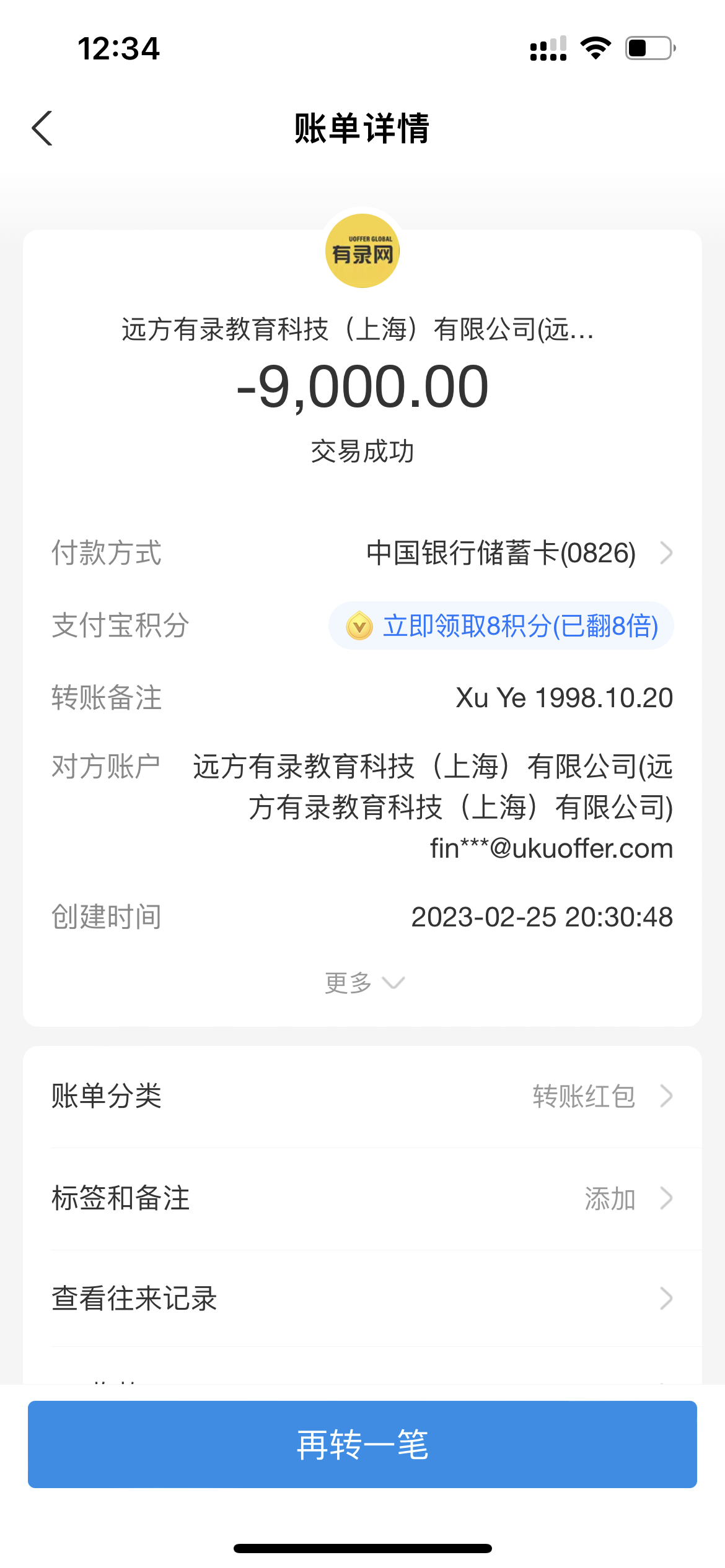Screen dimensions: 725x1568
Task: Open 查看往来记录 transaction history
Action: [362, 1299]
